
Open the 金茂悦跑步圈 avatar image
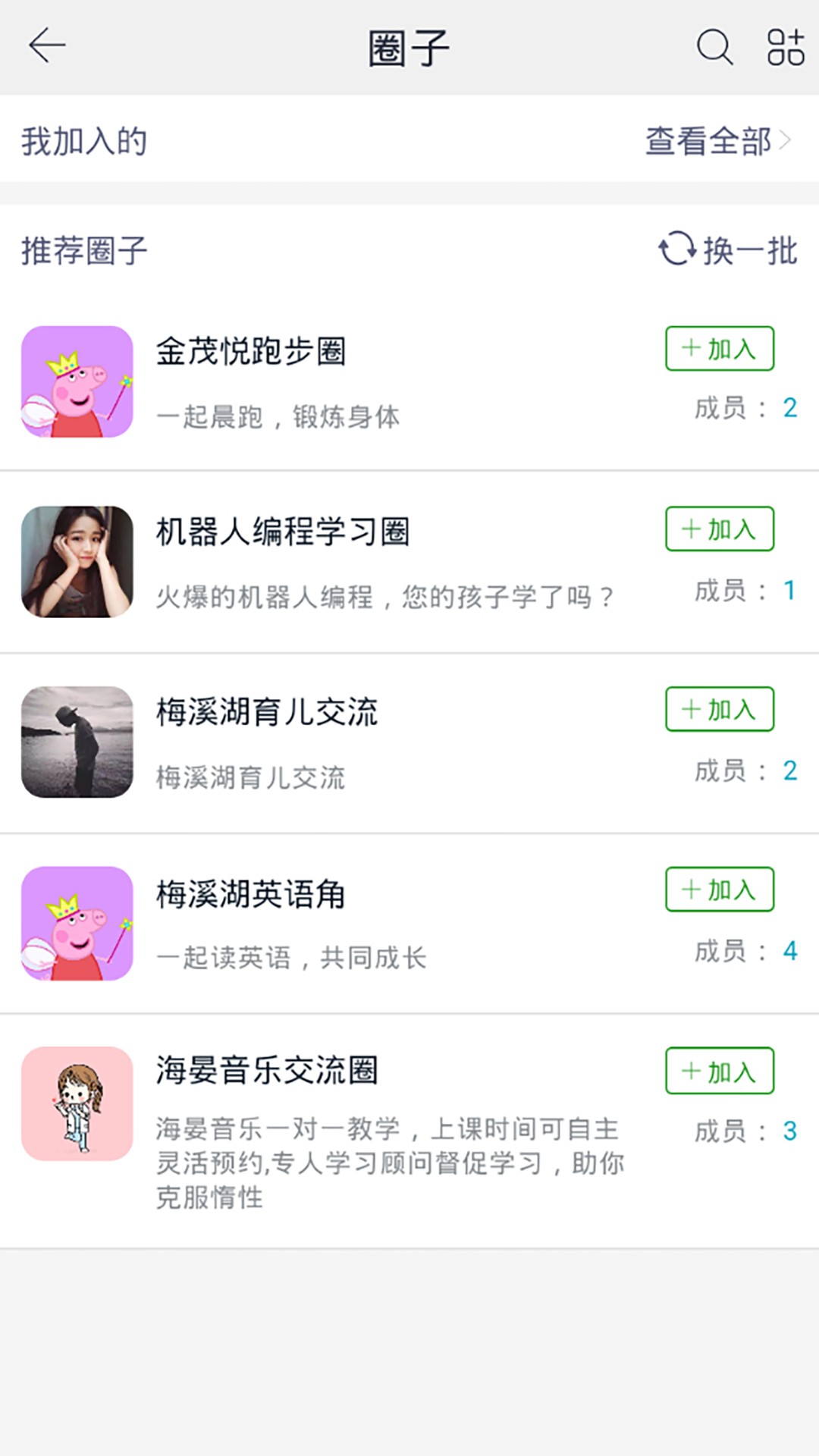[77, 381]
